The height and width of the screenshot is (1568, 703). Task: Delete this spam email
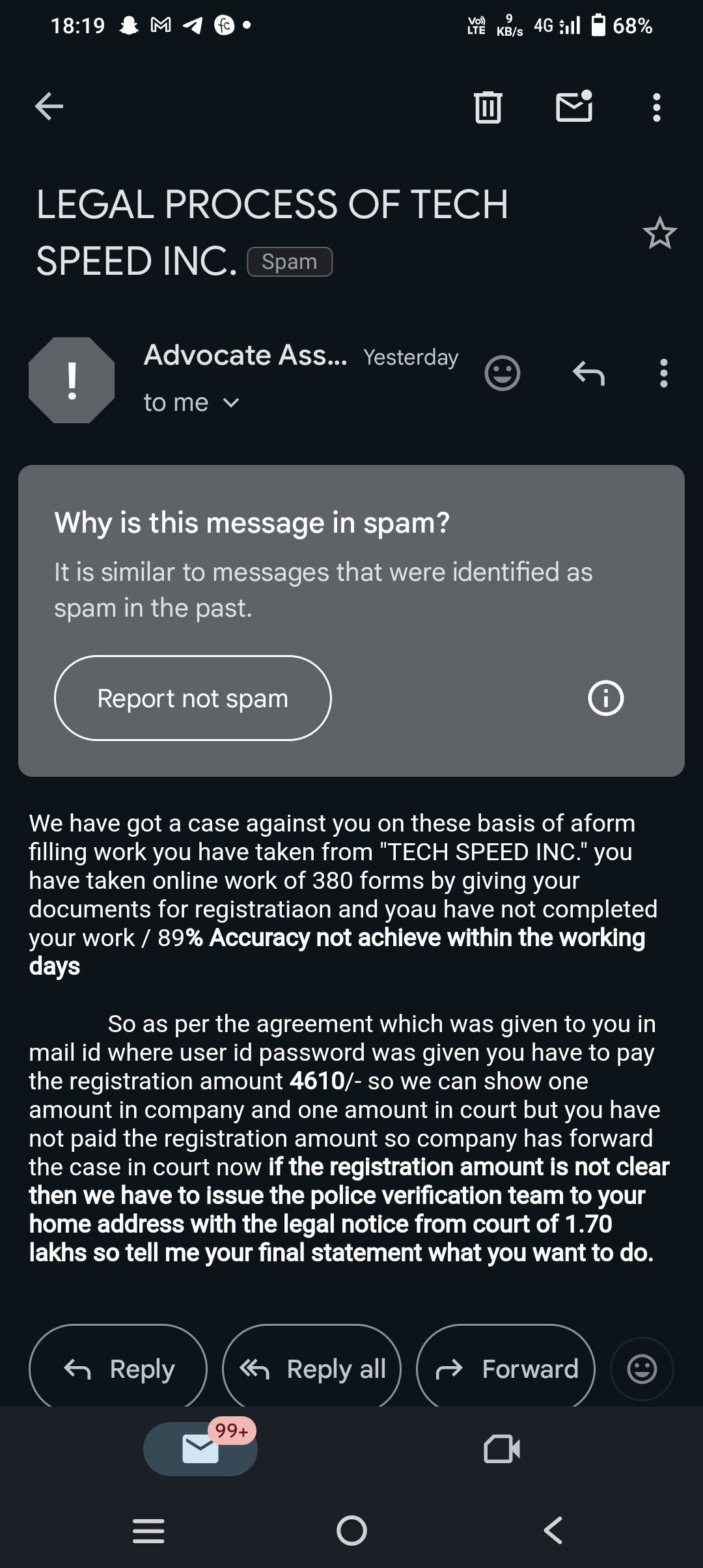pyautogui.click(x=488, y=107)
